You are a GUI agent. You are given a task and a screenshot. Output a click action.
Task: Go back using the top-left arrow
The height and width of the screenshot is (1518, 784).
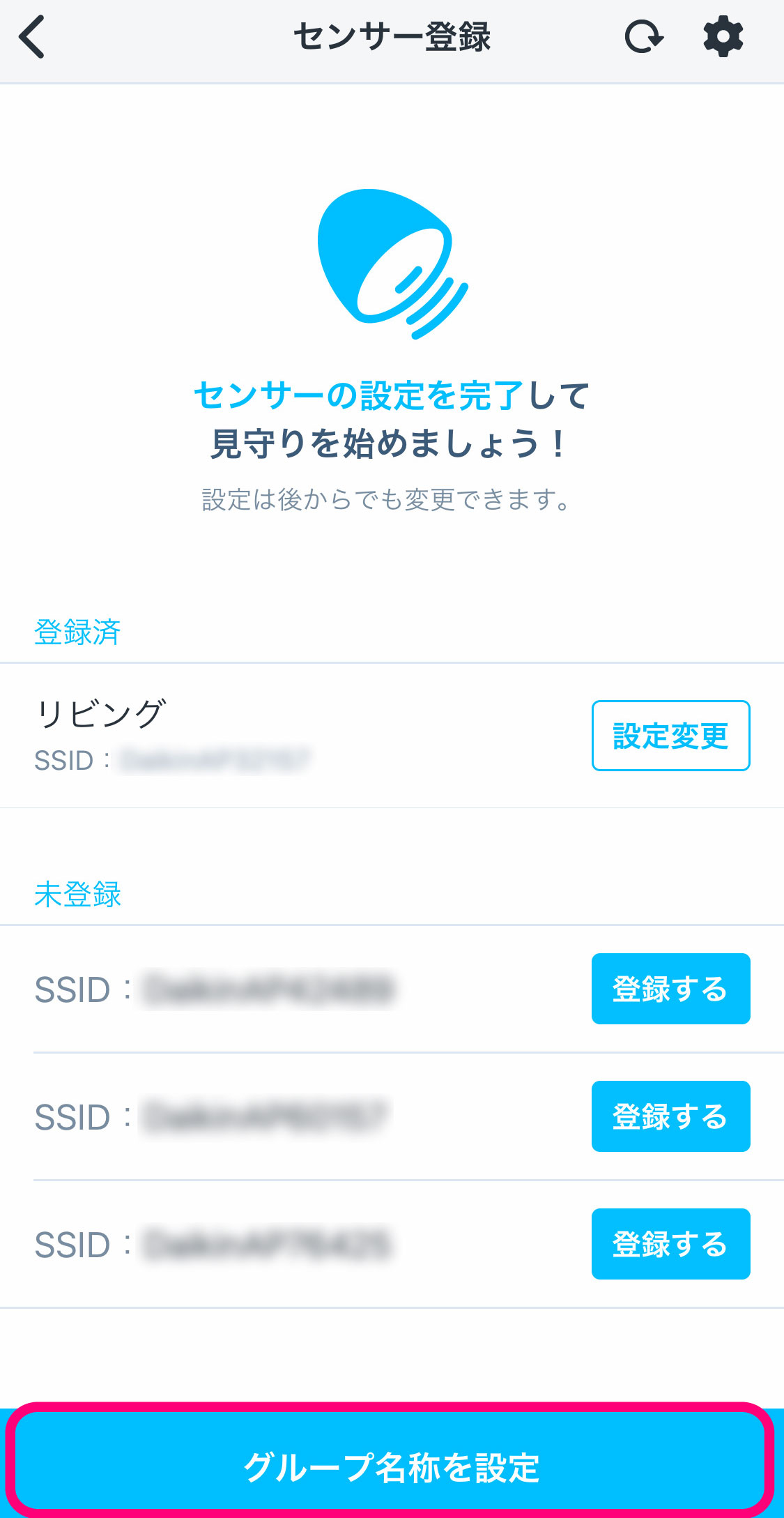(32, 37)
